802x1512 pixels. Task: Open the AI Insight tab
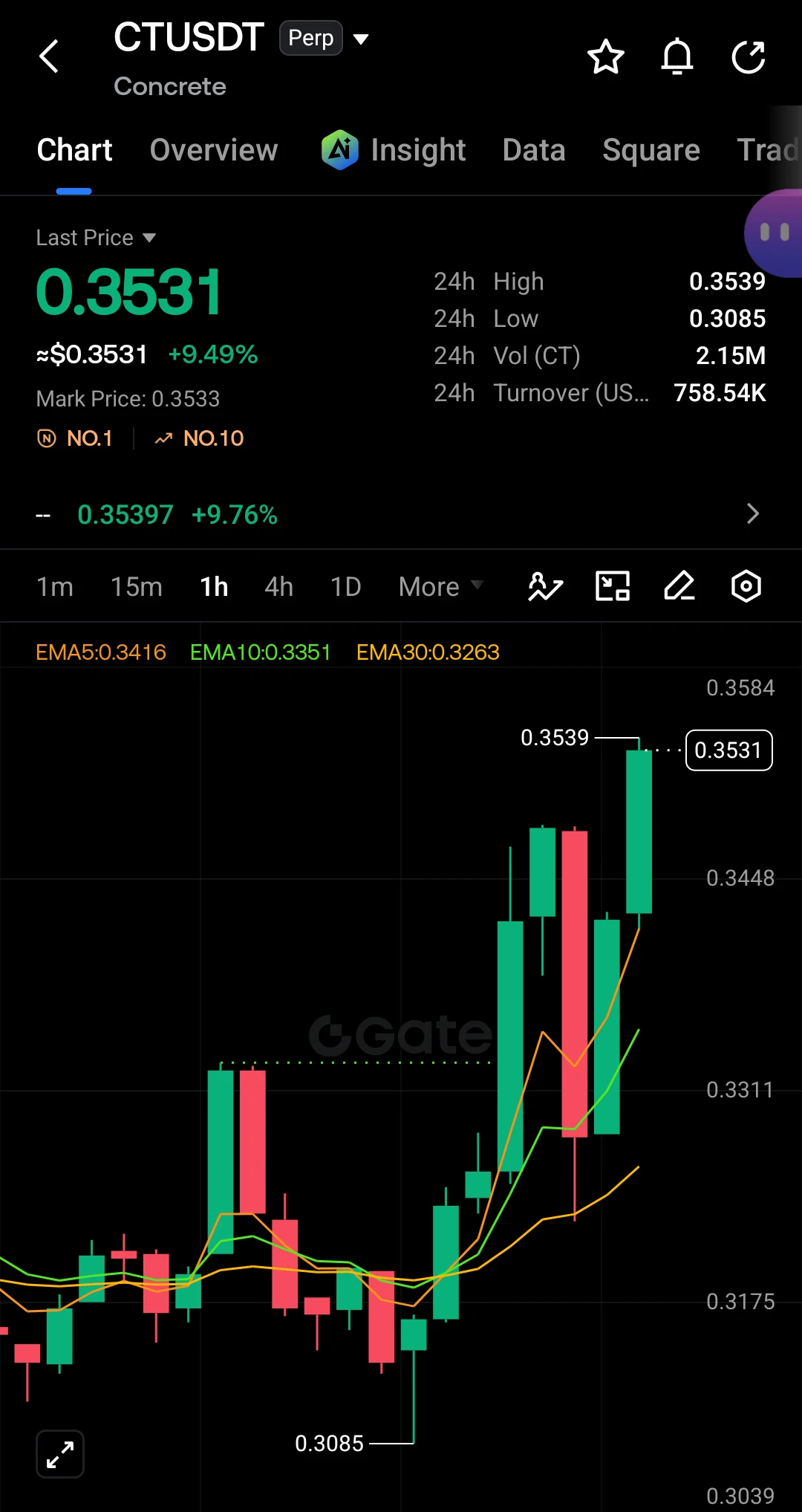394,150
